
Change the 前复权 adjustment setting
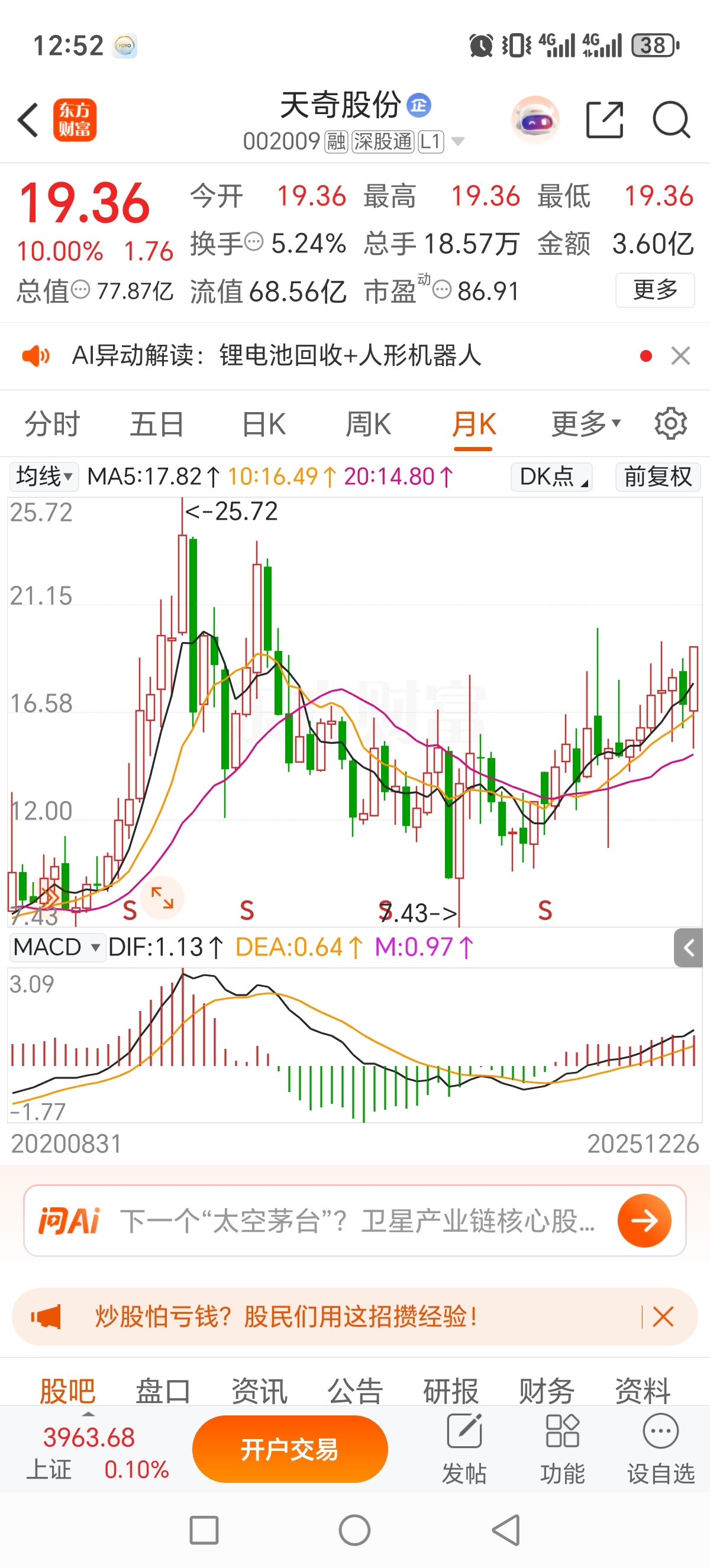(657, 476)
